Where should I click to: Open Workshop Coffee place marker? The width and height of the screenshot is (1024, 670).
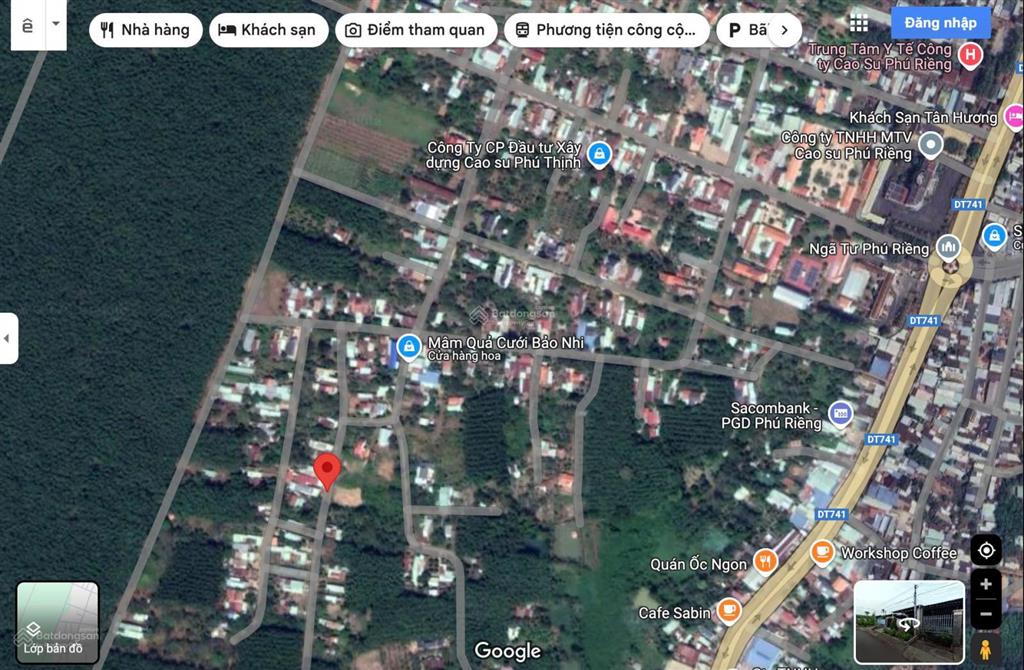tap(822, 551)
